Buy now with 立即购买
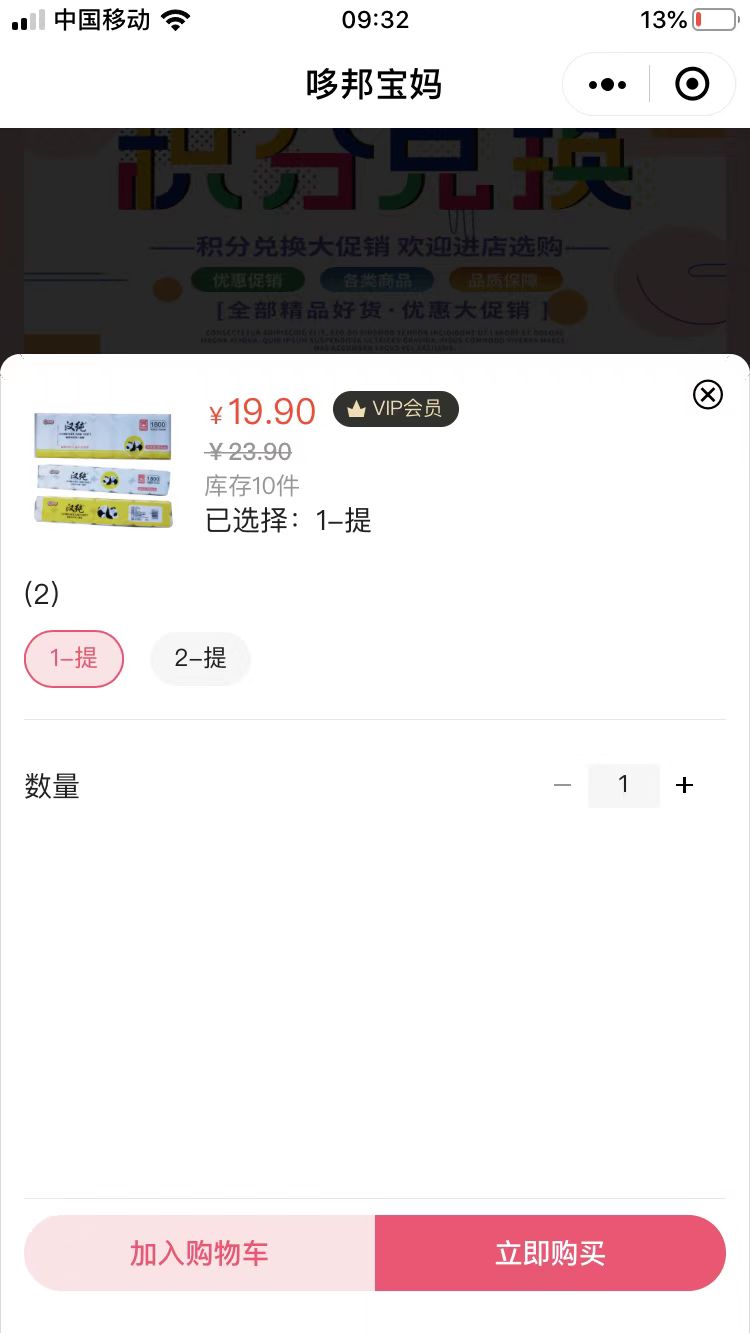750x1334 pixels. click(x=550, y=1253)
